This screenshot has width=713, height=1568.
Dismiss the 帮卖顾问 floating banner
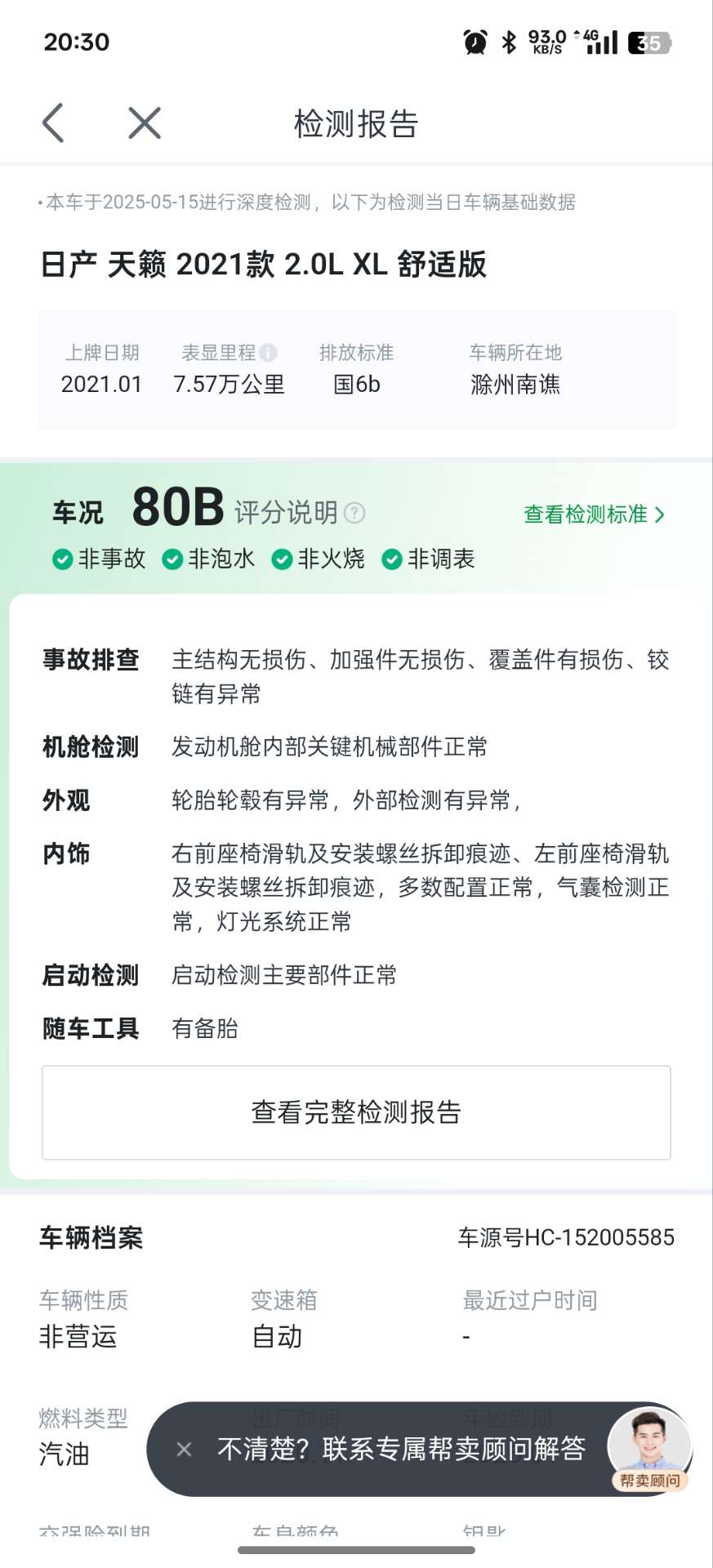click(x=185, y=1449)
